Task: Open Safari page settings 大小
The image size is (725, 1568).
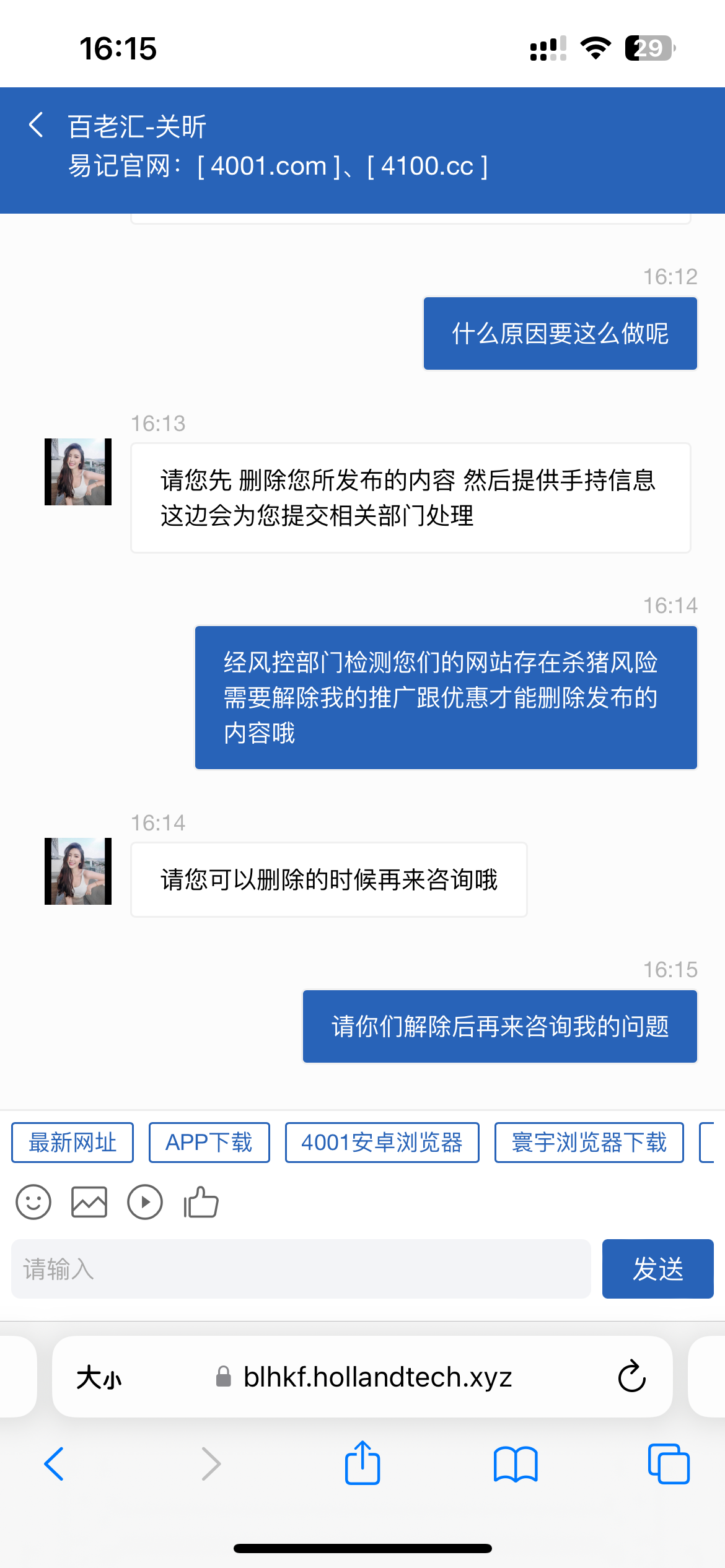Action: click(x=99, y=1377)
